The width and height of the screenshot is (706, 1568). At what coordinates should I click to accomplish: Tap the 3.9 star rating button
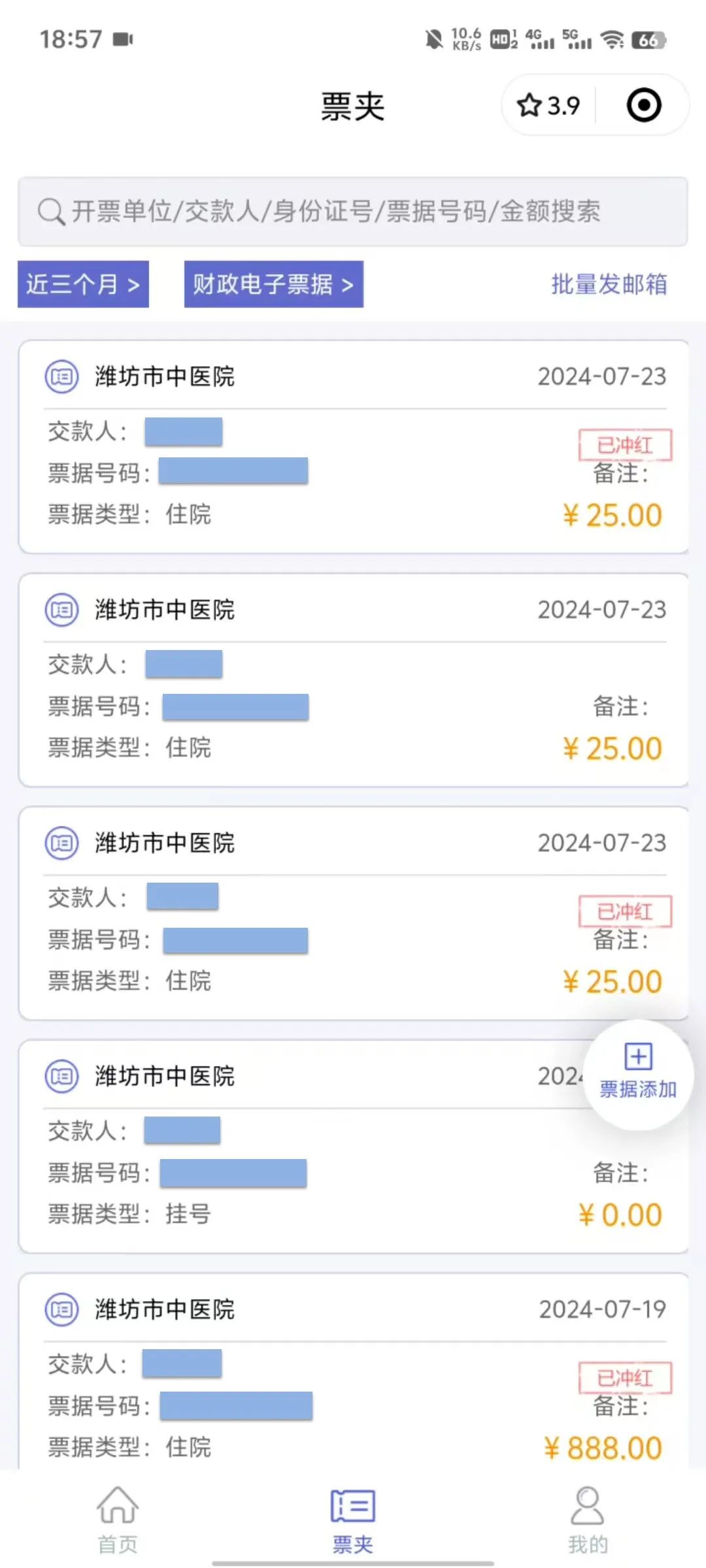(548, 105)
